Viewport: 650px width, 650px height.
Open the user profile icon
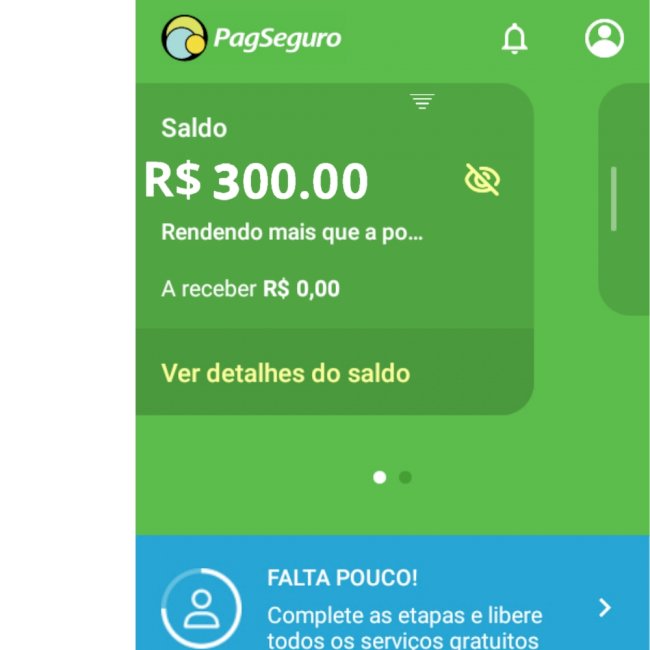point(604,39)
